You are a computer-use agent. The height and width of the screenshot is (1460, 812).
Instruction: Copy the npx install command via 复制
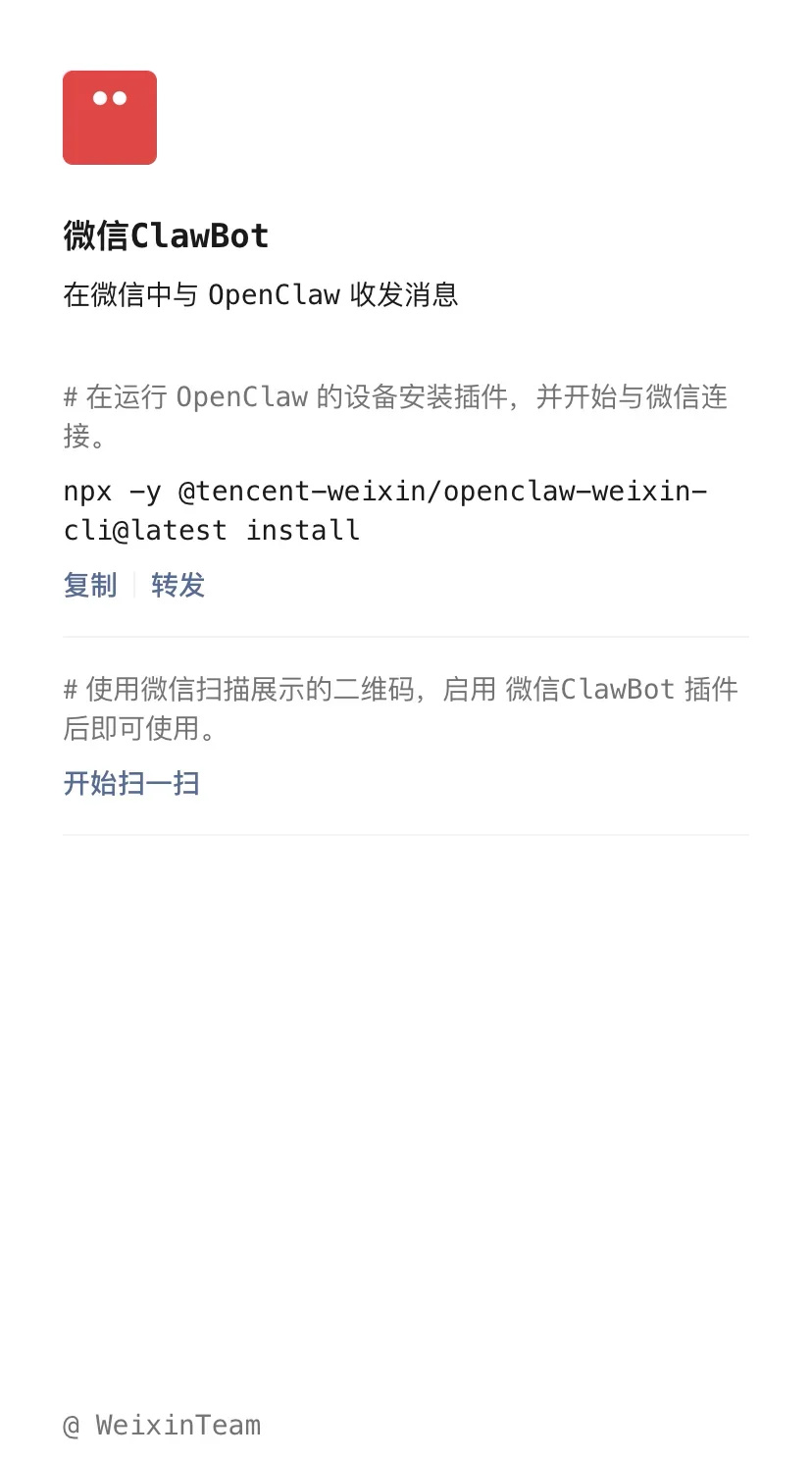pos(90,586)
